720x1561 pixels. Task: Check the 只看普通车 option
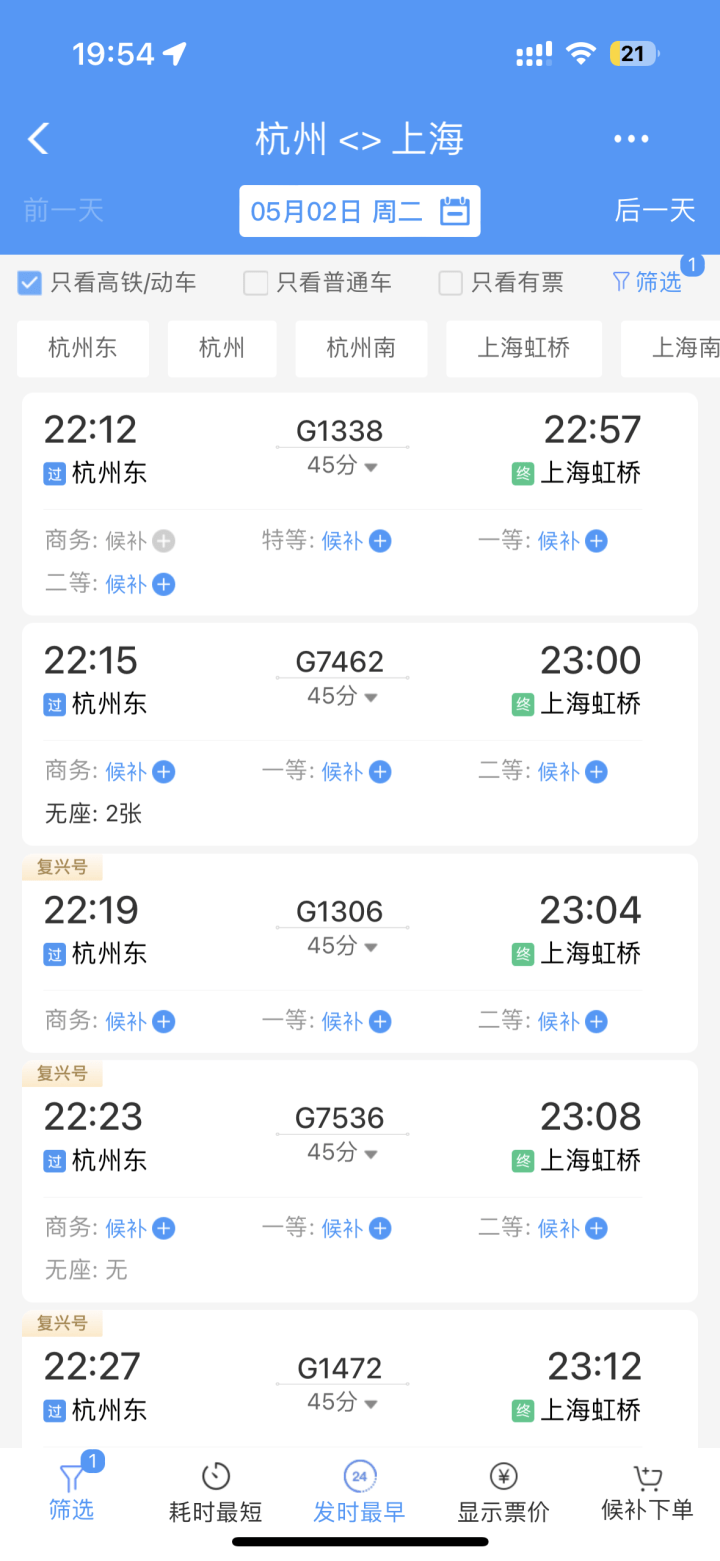click(256, 283)
